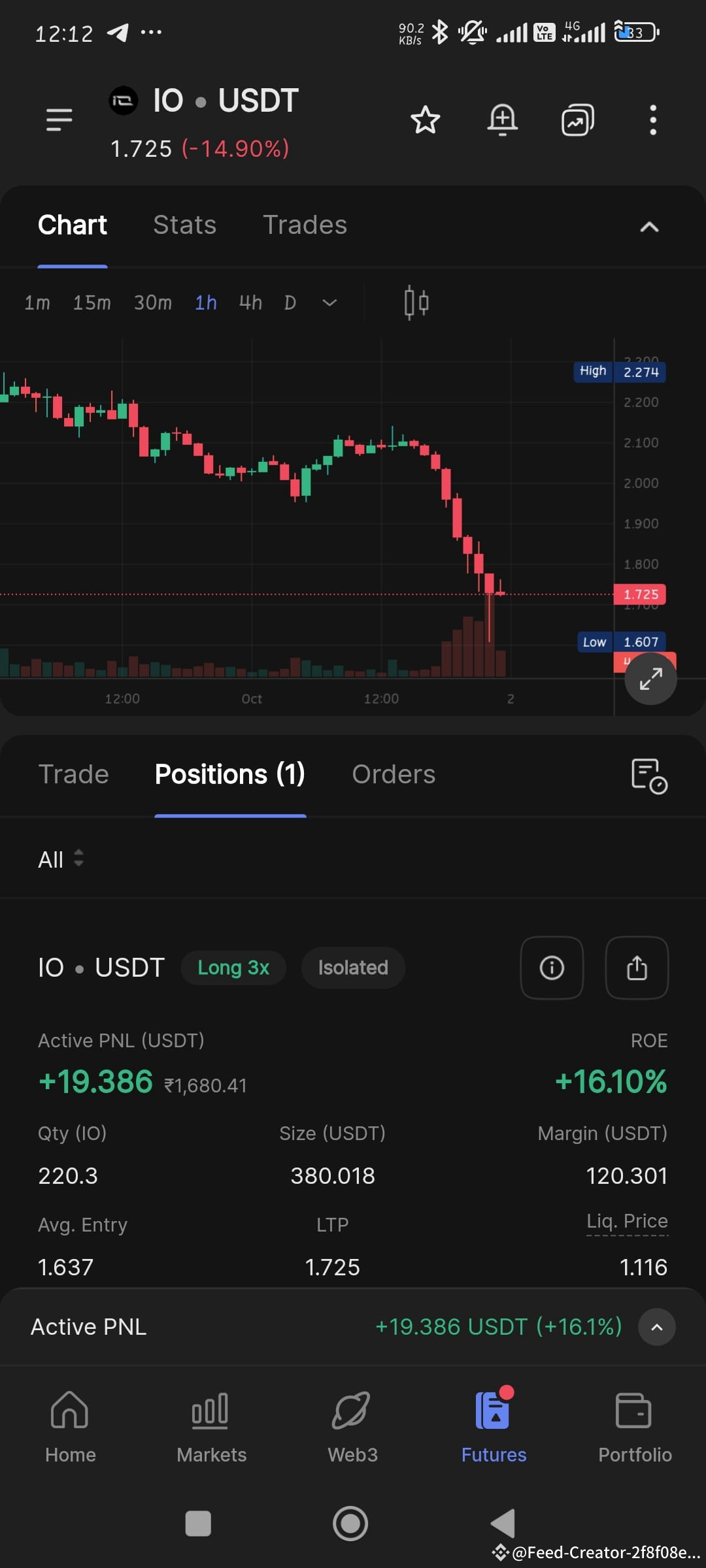Collapse the chart section with the caret
Viewport: 706px width, 1568px height.
(x=648, y=227)
